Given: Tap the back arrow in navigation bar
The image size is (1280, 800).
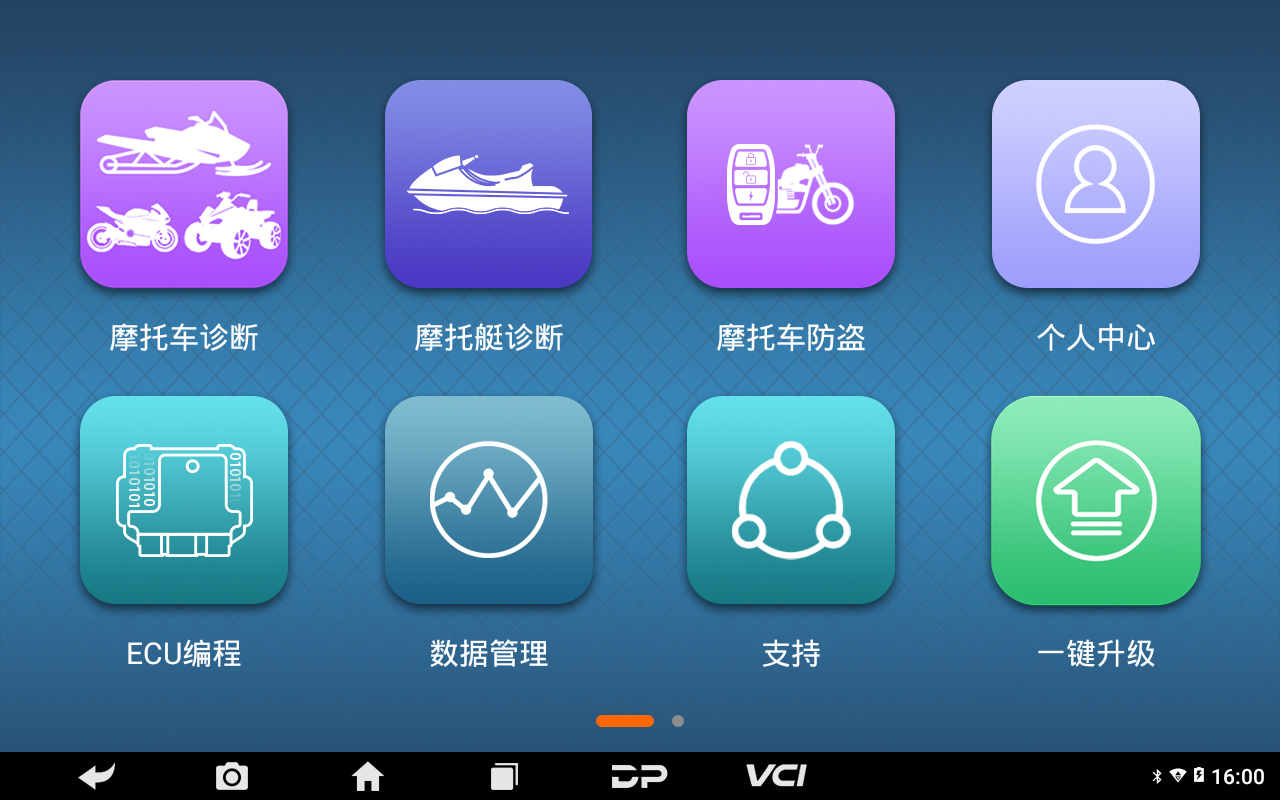Looking at the screenshot, I should [x=97, y=776].
